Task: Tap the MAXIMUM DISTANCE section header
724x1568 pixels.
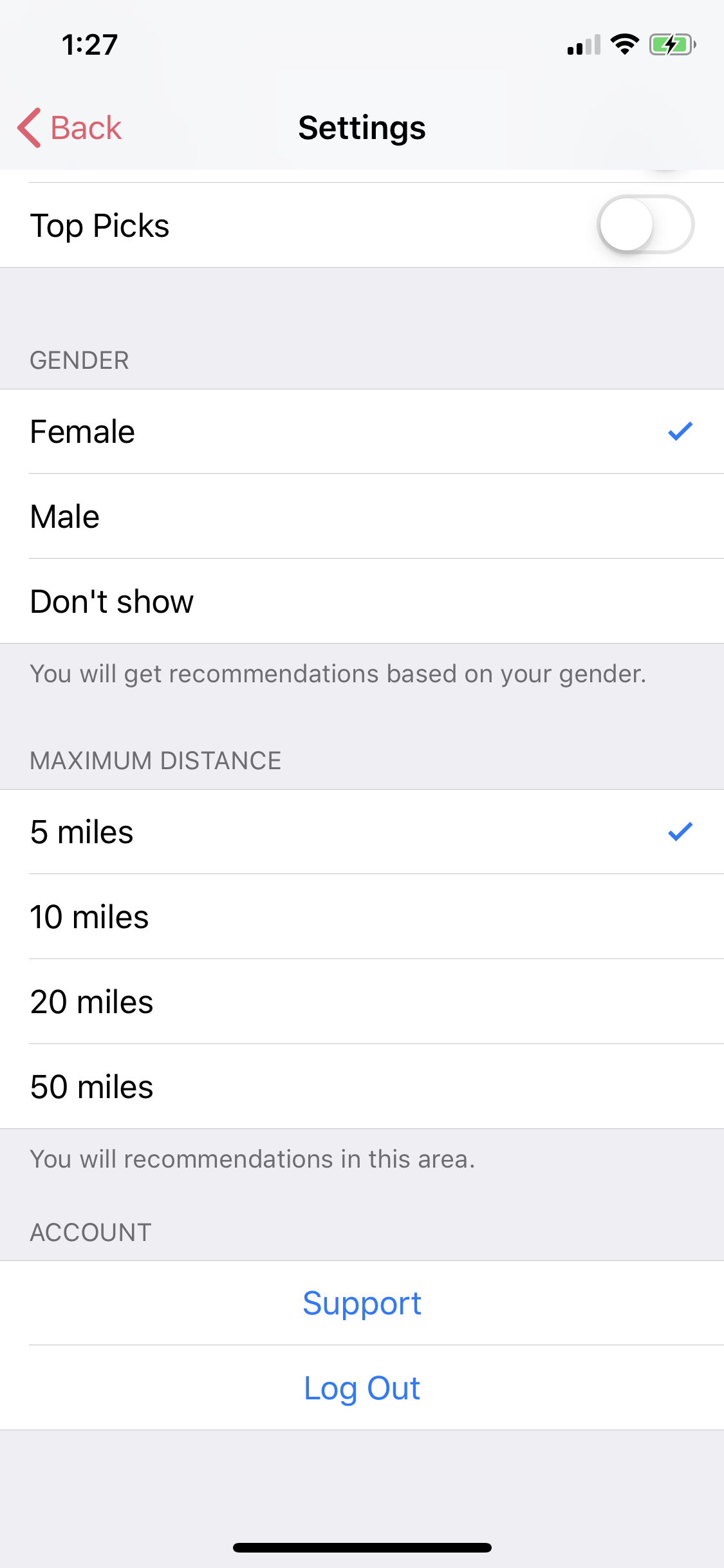Action: pyautogui.click(x=156, y=760)
